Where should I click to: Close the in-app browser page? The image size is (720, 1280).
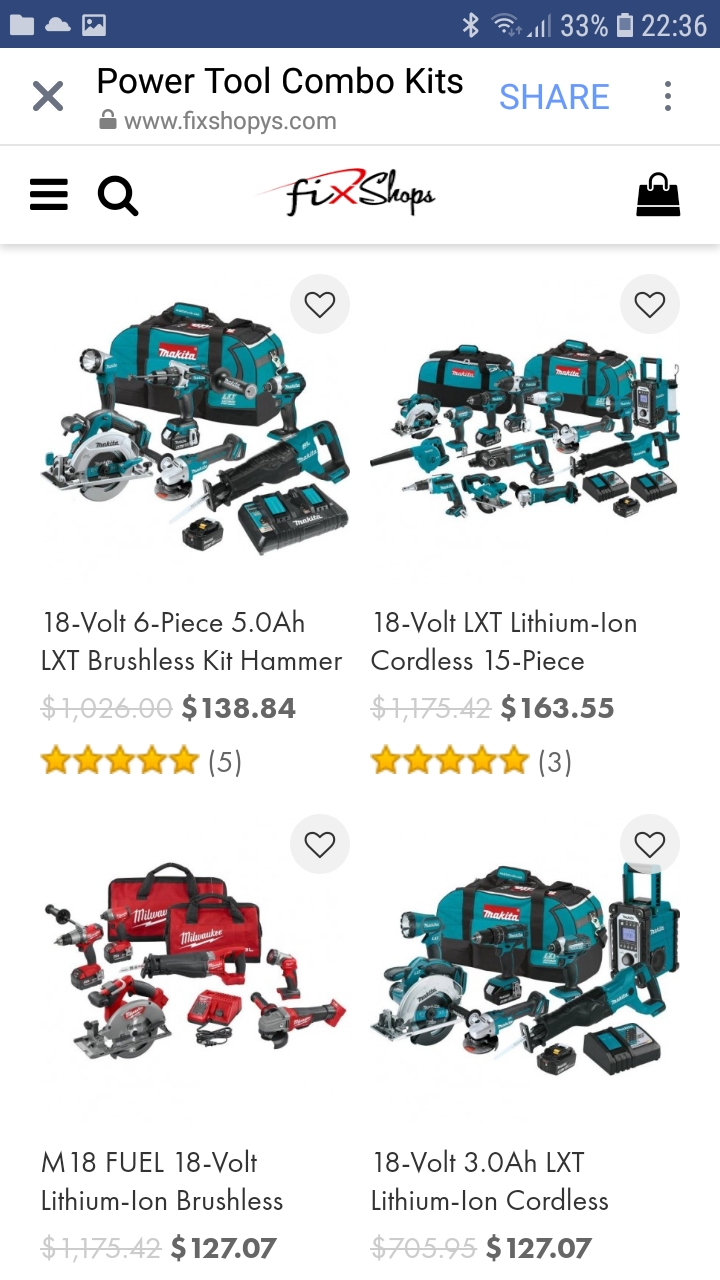click(x=48, y=97)
